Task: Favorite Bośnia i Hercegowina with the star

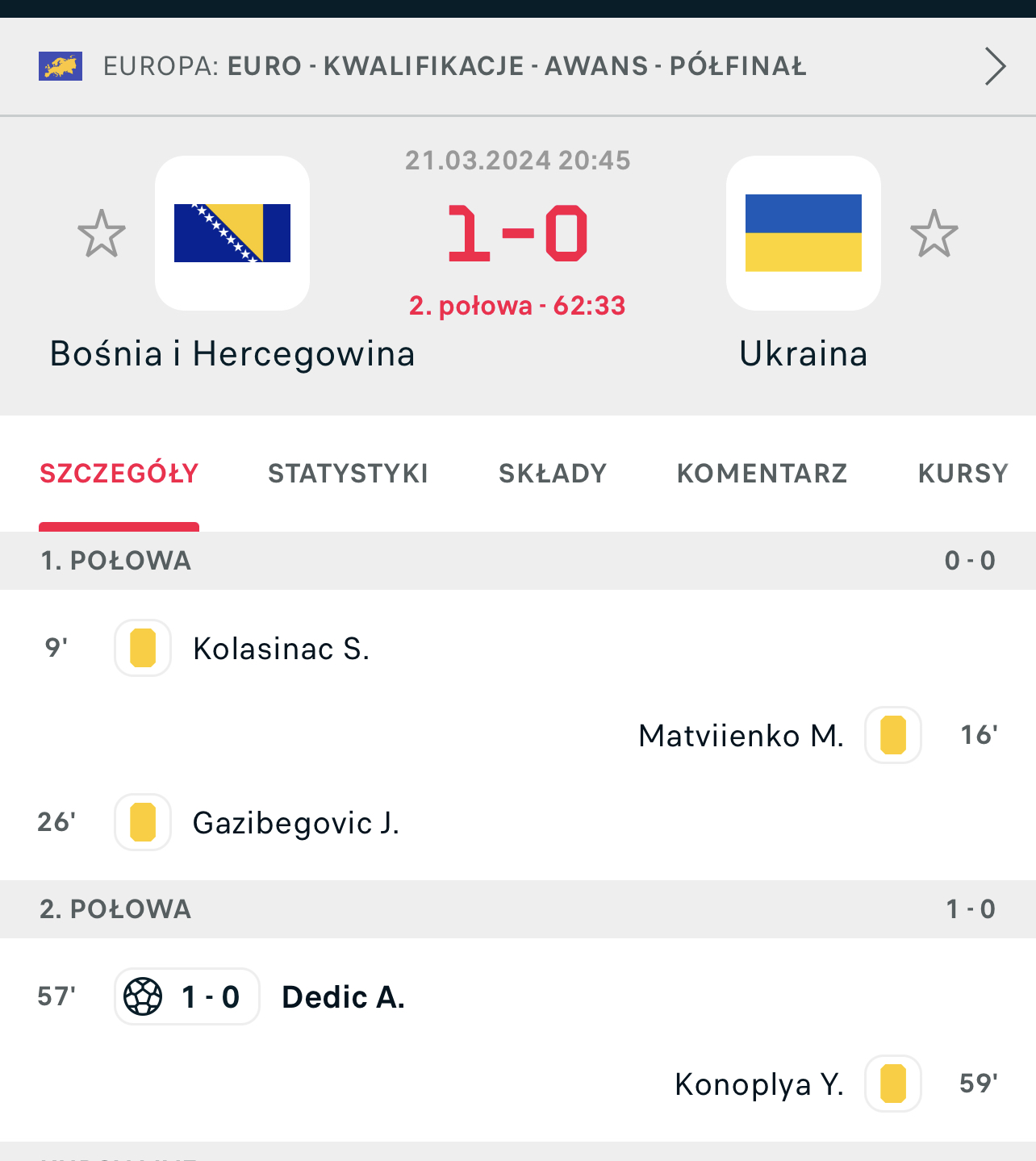Action: click(x=102, y=233)
